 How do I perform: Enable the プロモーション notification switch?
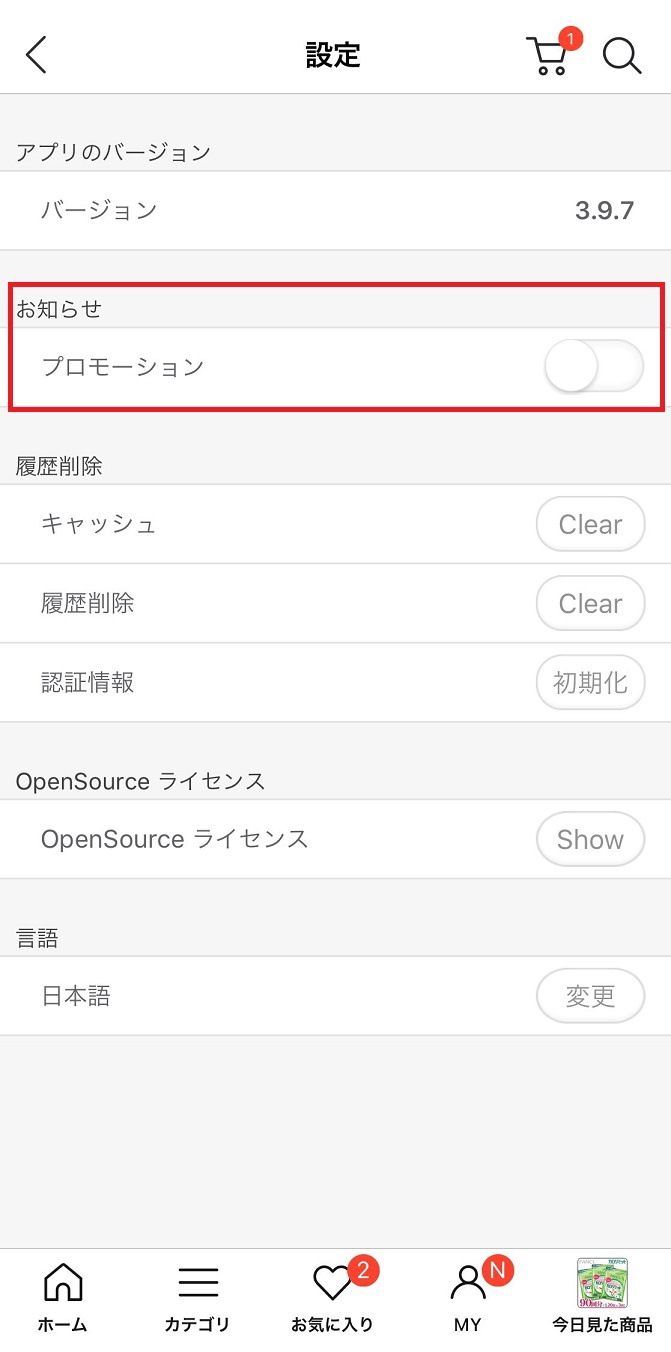click(593, 366)
